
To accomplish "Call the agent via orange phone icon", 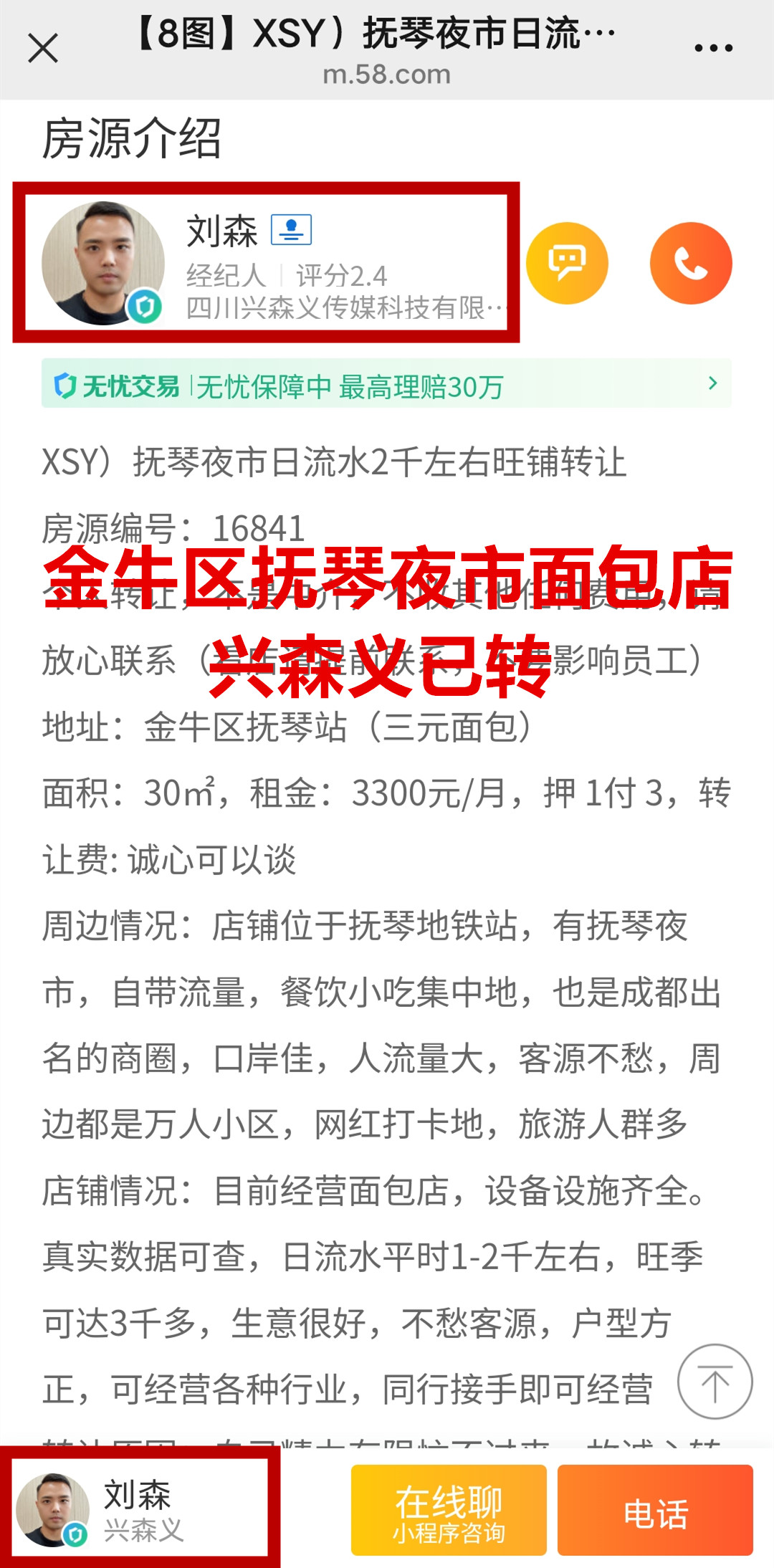I will point(691,263).
